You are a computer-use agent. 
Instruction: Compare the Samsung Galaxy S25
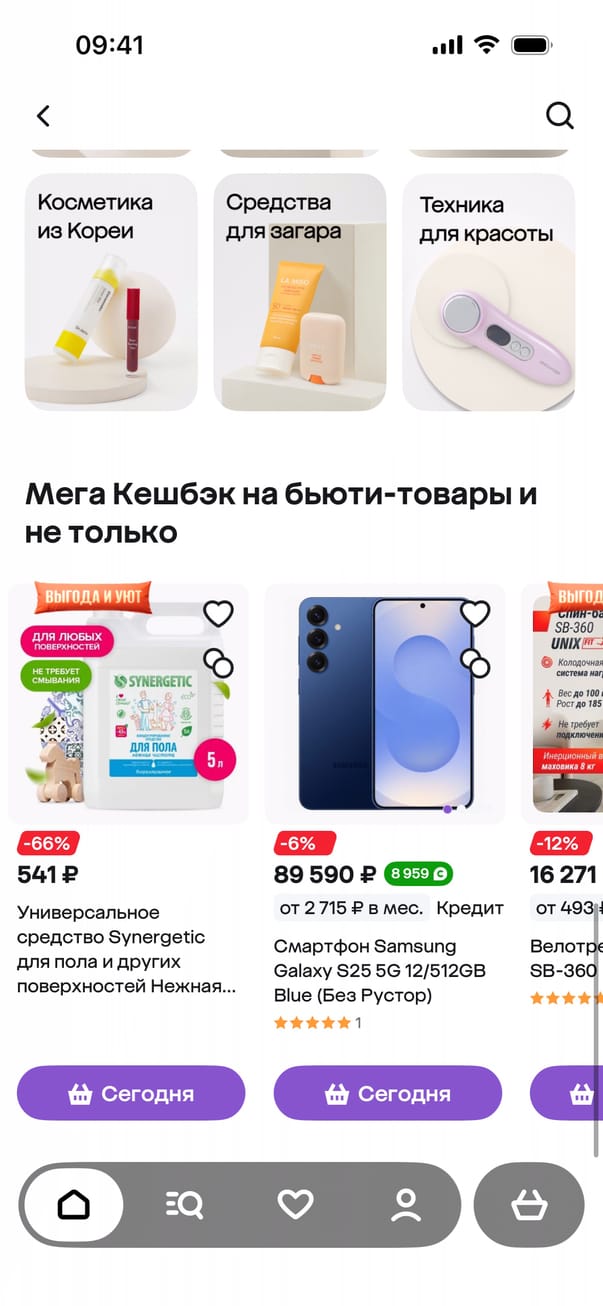point(475,663)
